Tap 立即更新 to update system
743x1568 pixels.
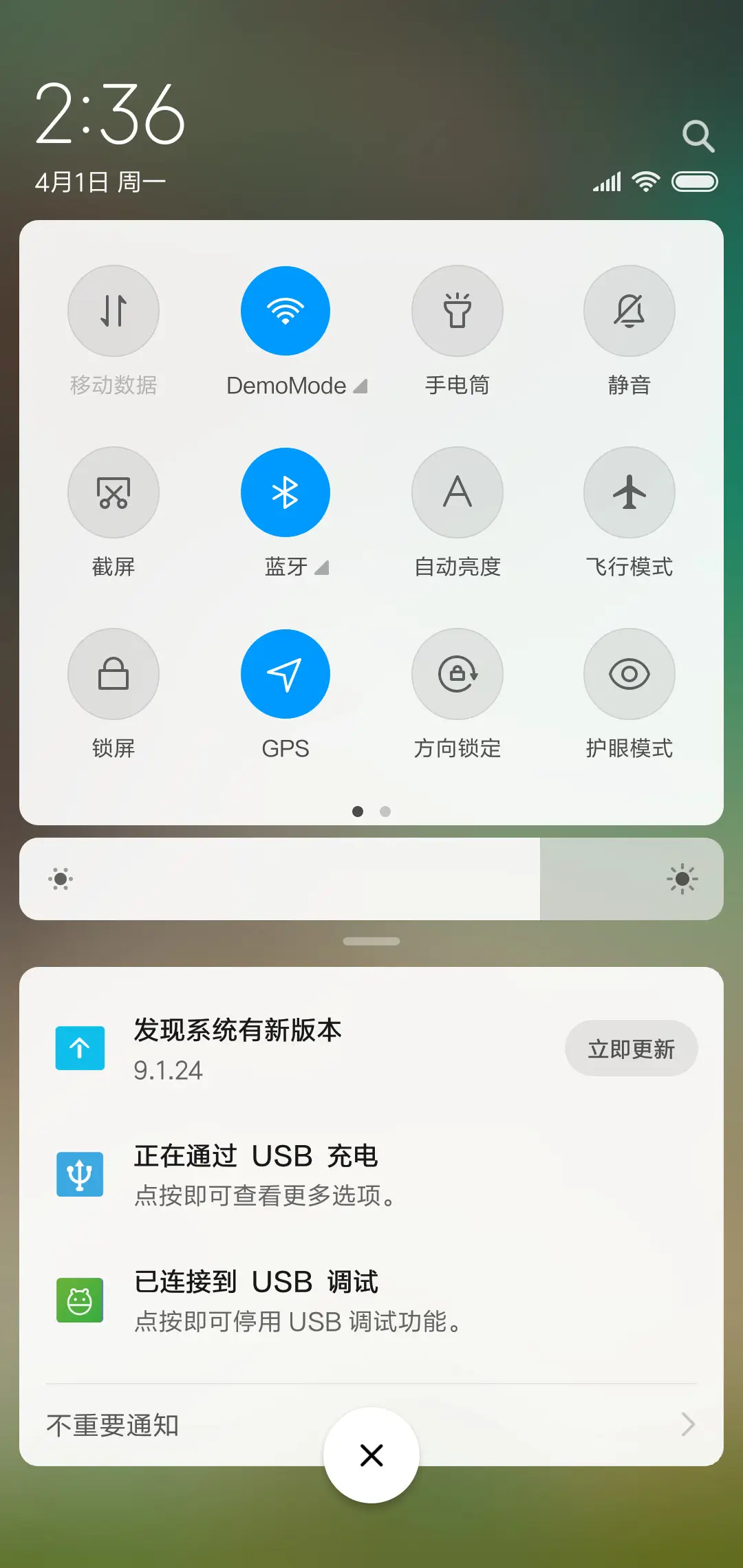pyautogui.click(x=631, y=1048)
